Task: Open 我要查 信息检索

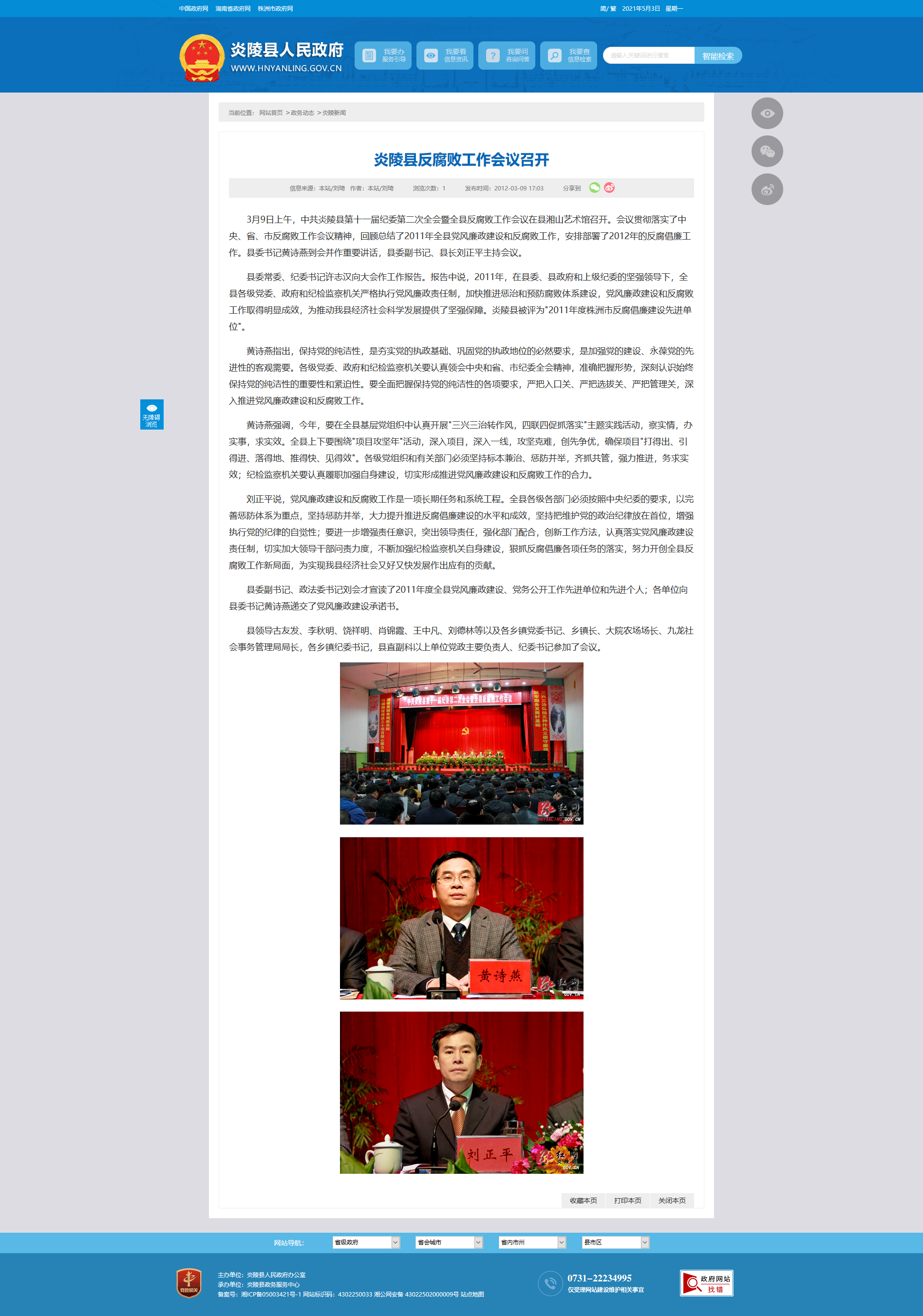Action: 569,56
